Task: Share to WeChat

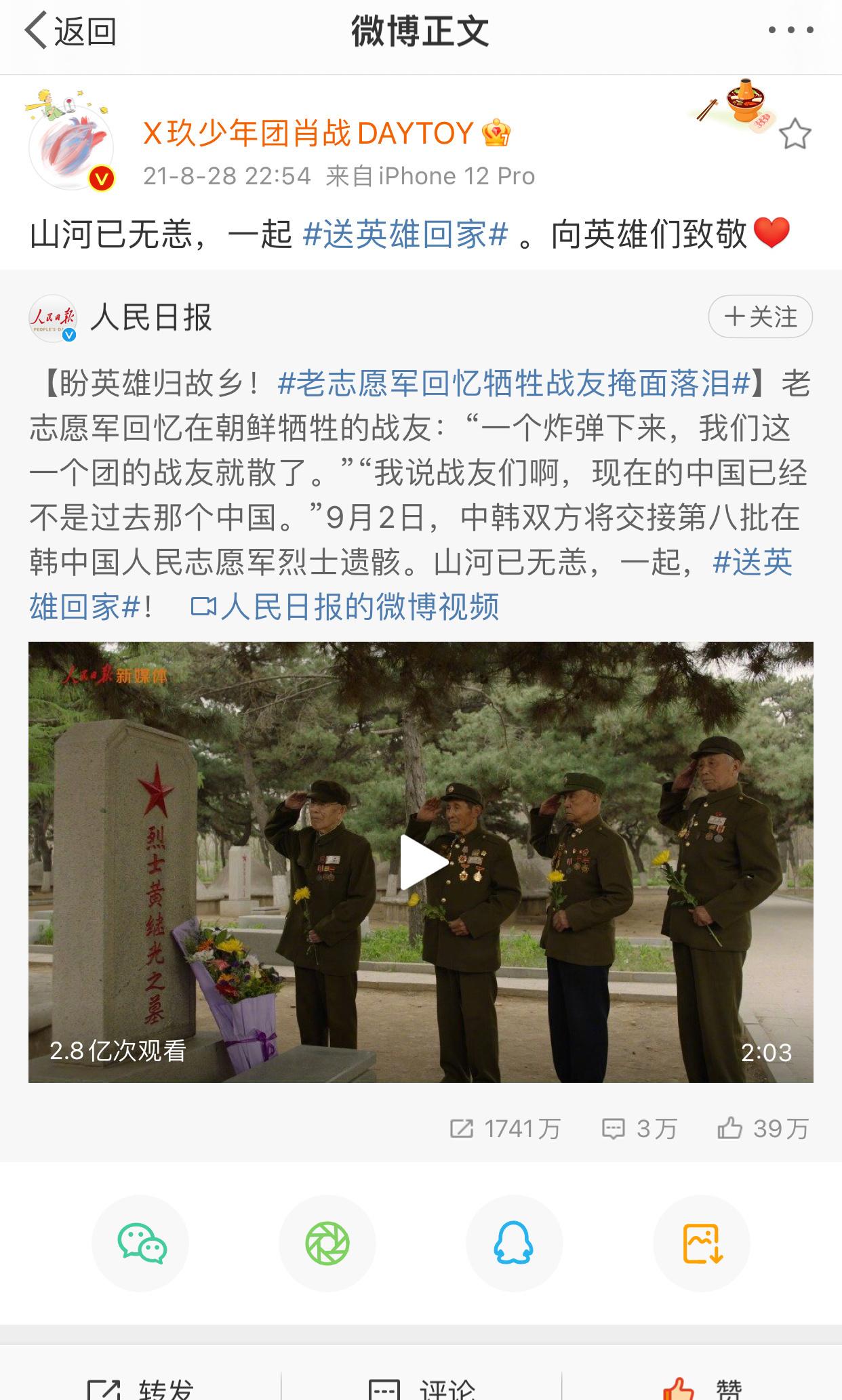Action: pyautogui.click(x=141, y=1243)
